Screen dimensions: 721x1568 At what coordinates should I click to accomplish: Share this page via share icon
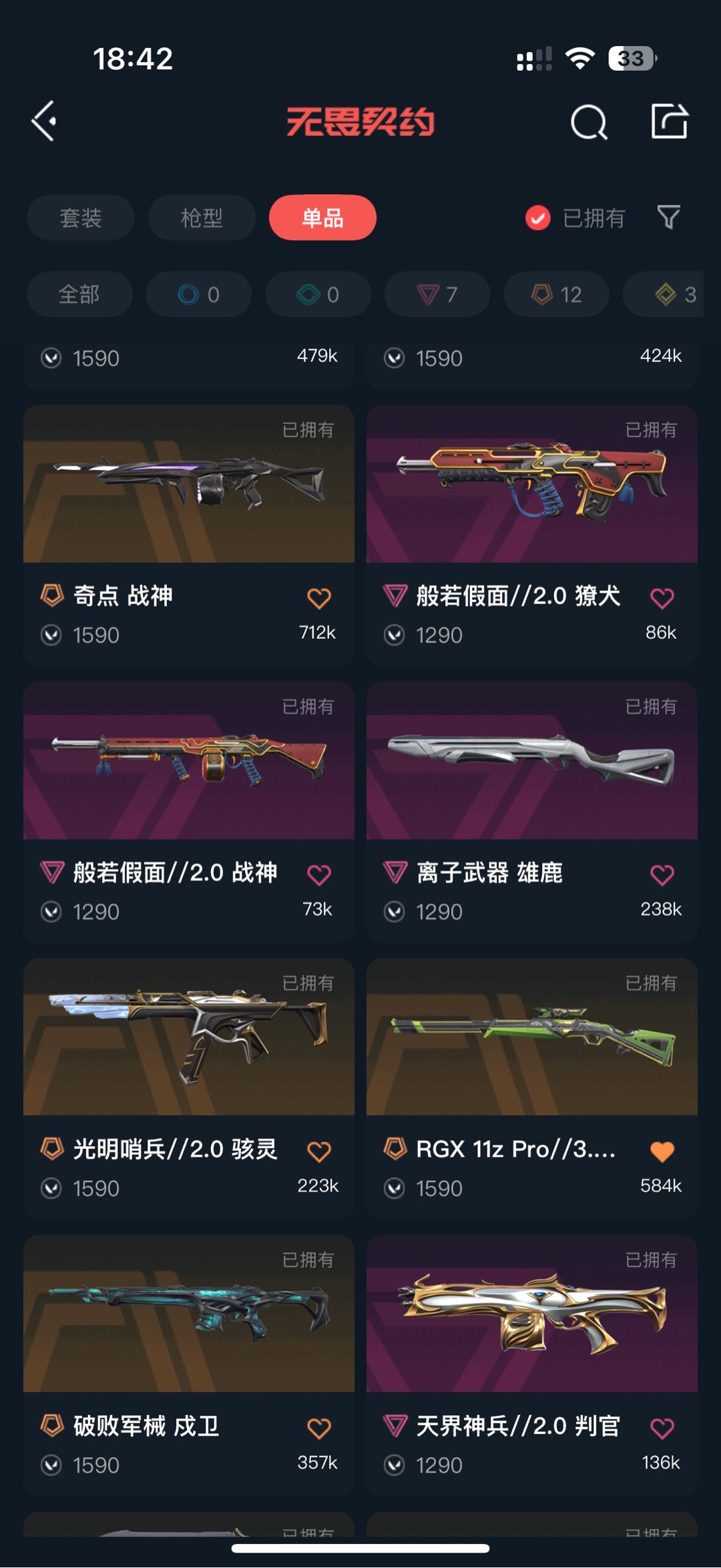pos(669,121)
